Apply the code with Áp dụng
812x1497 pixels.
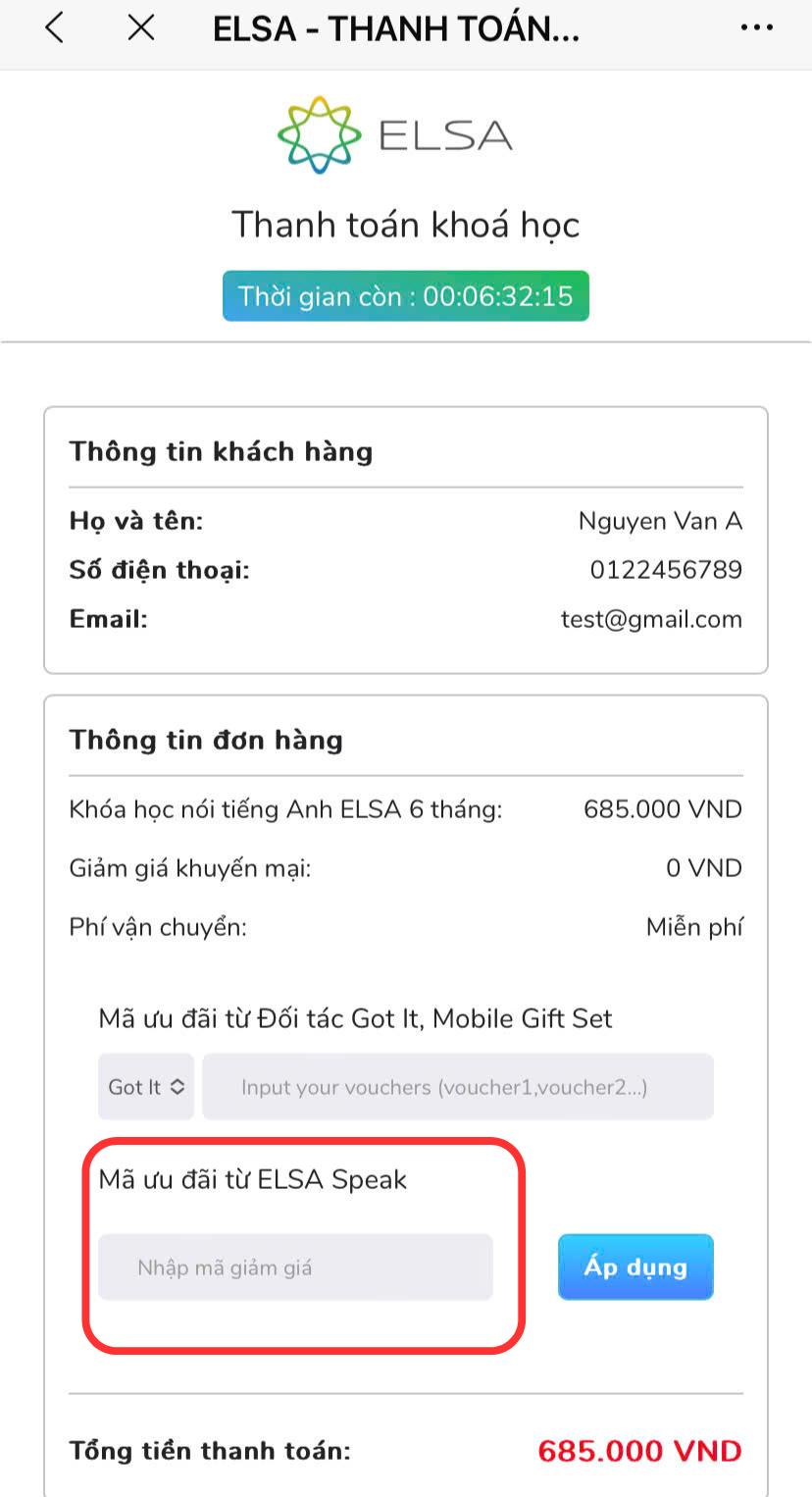pyautogui.click(x=635, y=1267)
